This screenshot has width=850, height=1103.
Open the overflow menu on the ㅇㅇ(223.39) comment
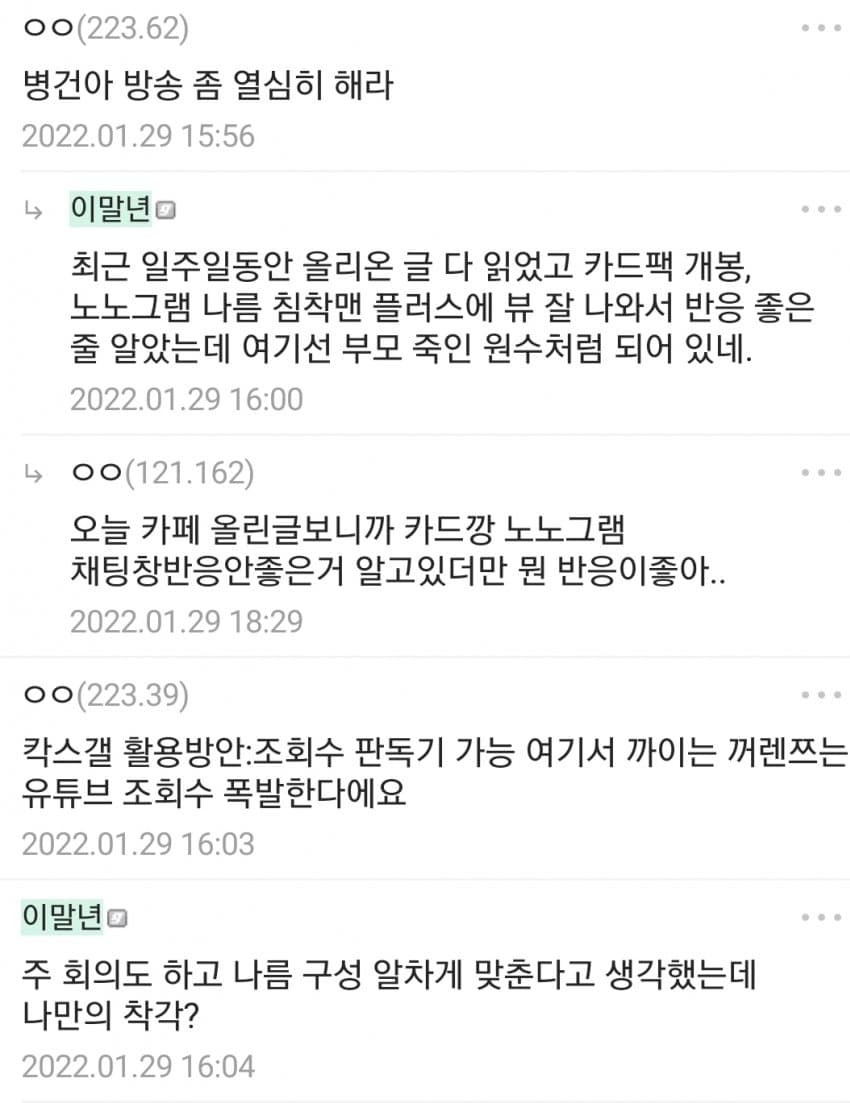tap(820, 694)
